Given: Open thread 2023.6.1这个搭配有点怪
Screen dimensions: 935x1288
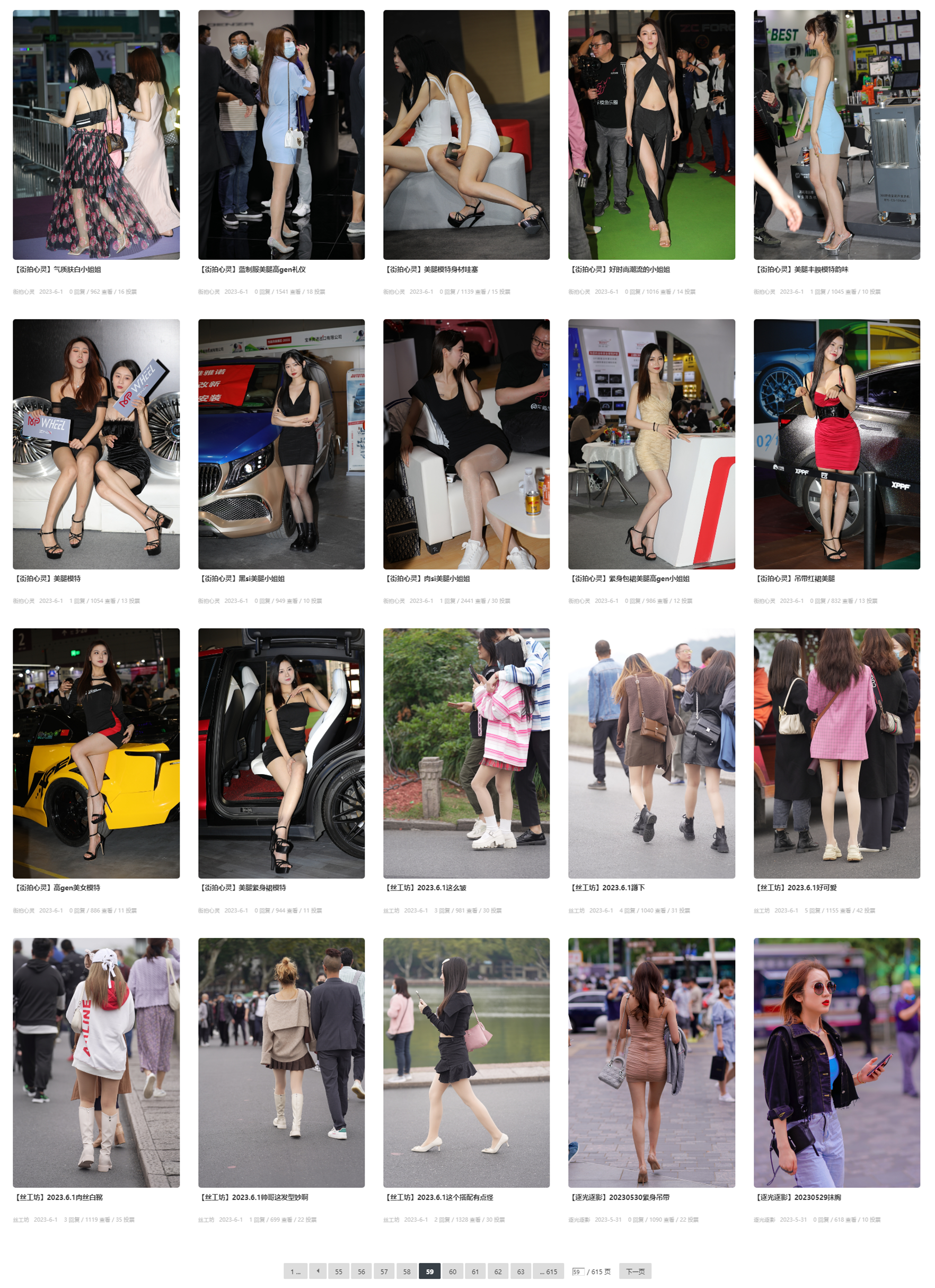Looking at the screenshot, I should tap(439, 1197).
